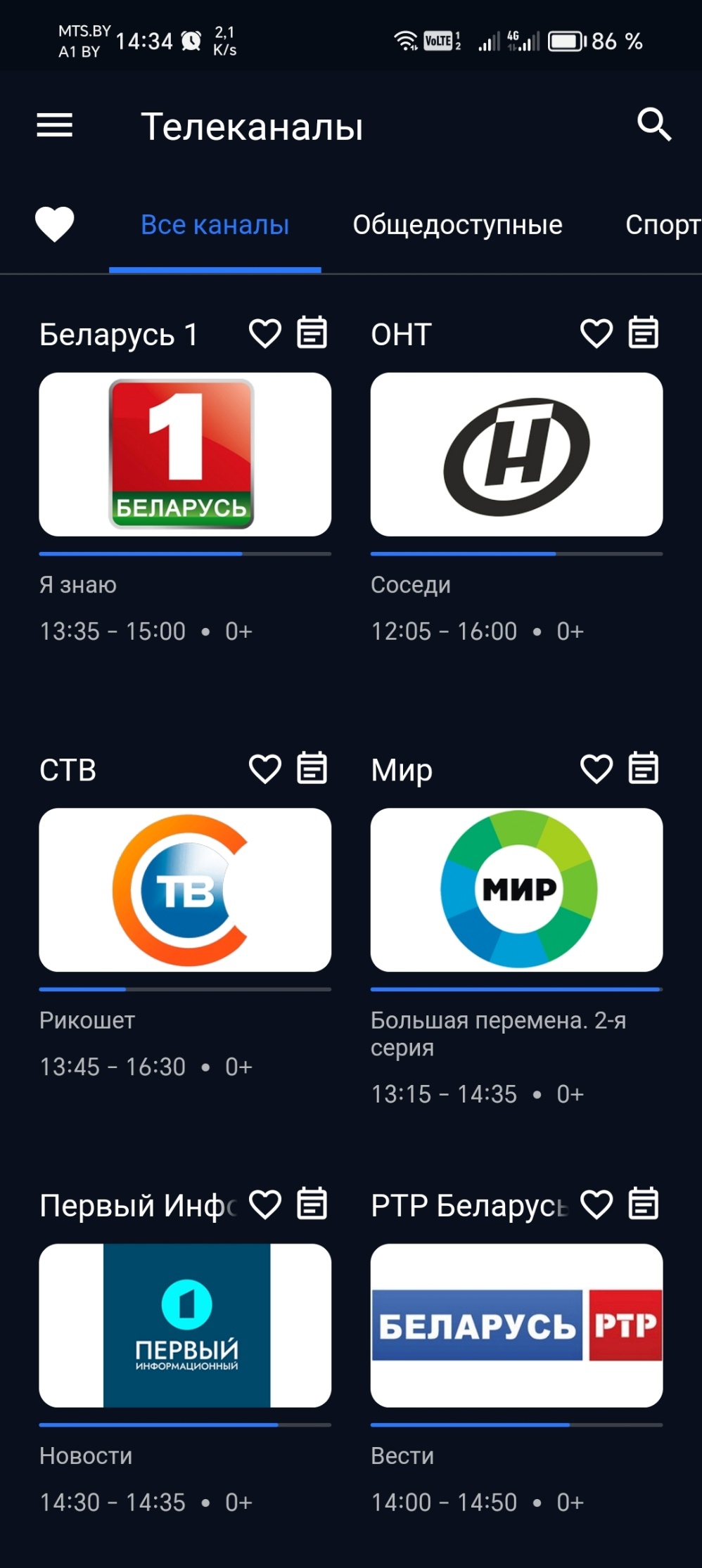Image resolution: width=702 pixels, height=1568 pixels.
Task: Like the ОНТ channel
Action: pyautogui.click(x=596, y=333)
